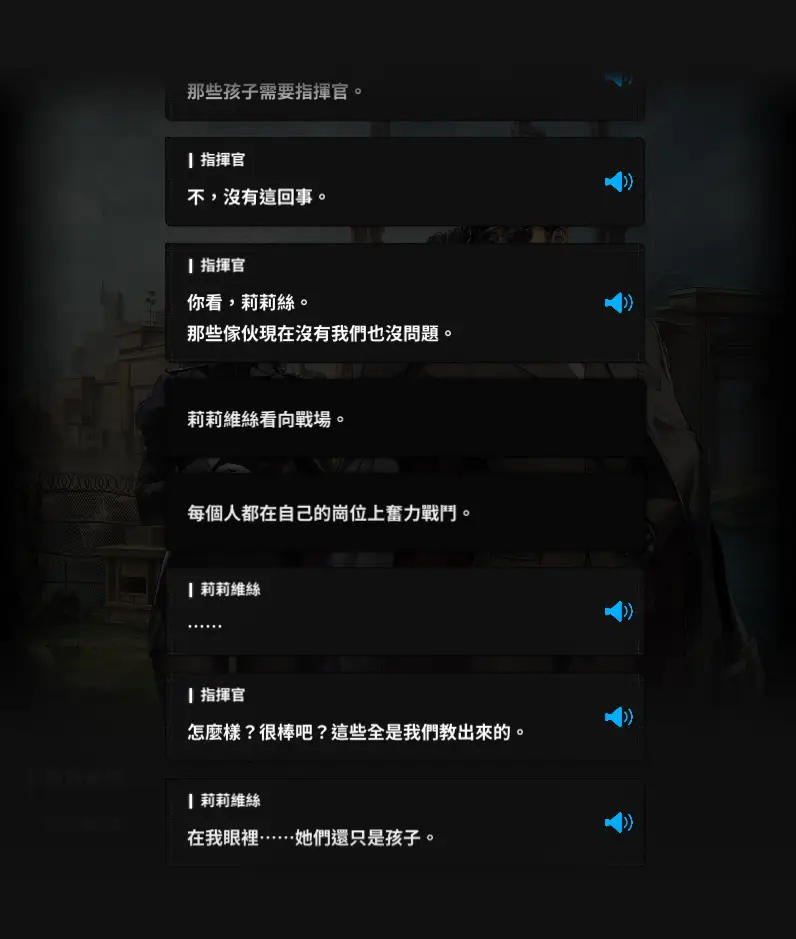Play audio for 莉莉維絲's "……" line

pos(618,611)
